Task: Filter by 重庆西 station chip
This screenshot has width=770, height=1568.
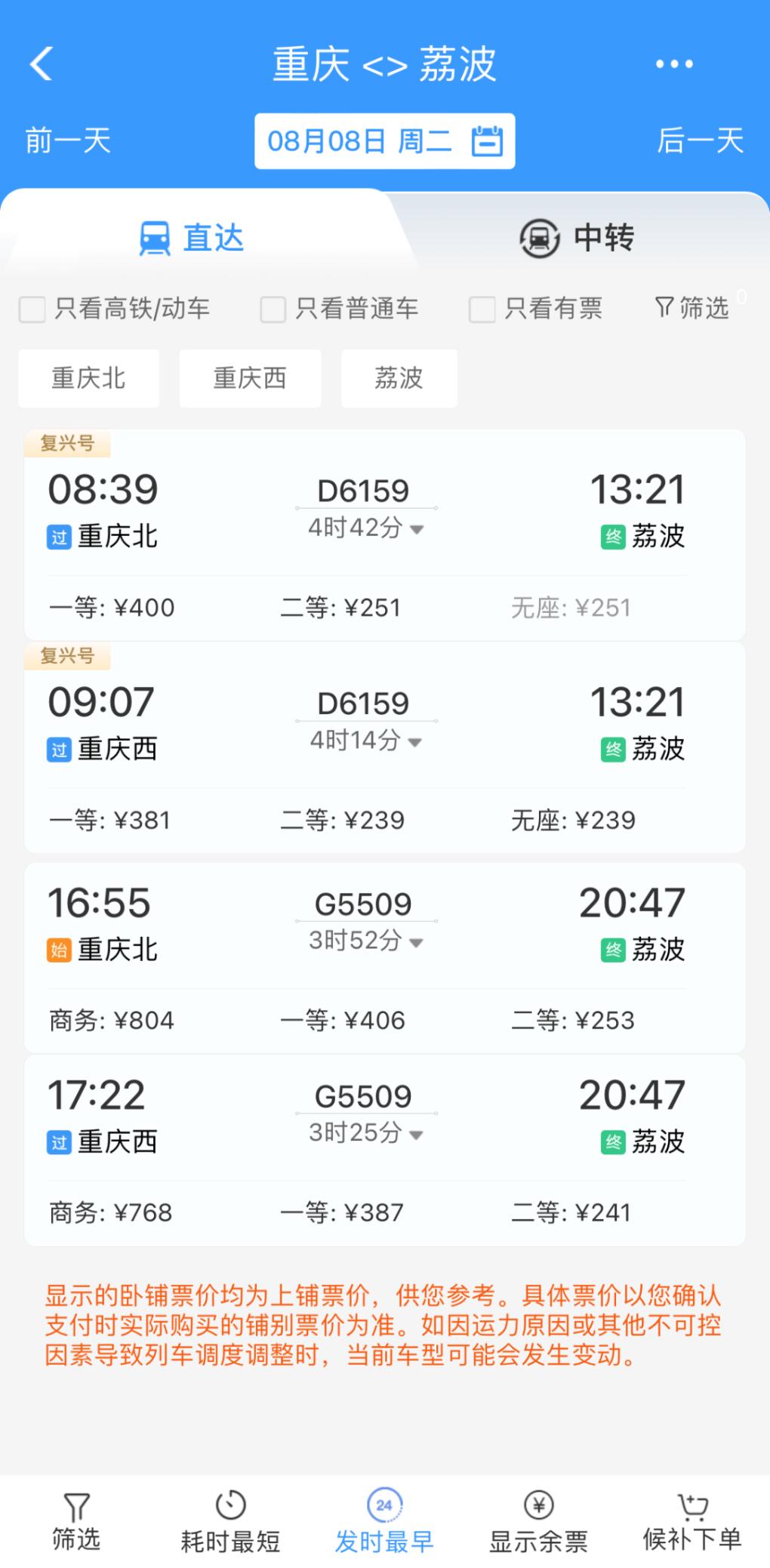Action: point(250,378)
